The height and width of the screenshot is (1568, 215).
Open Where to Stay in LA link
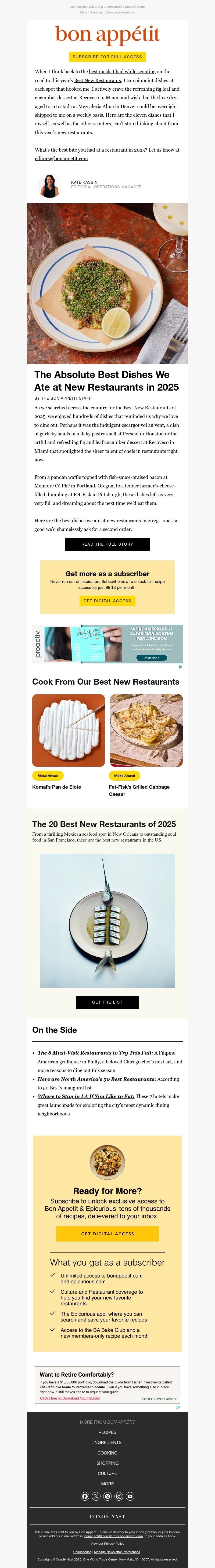(x=85, y=1096)
